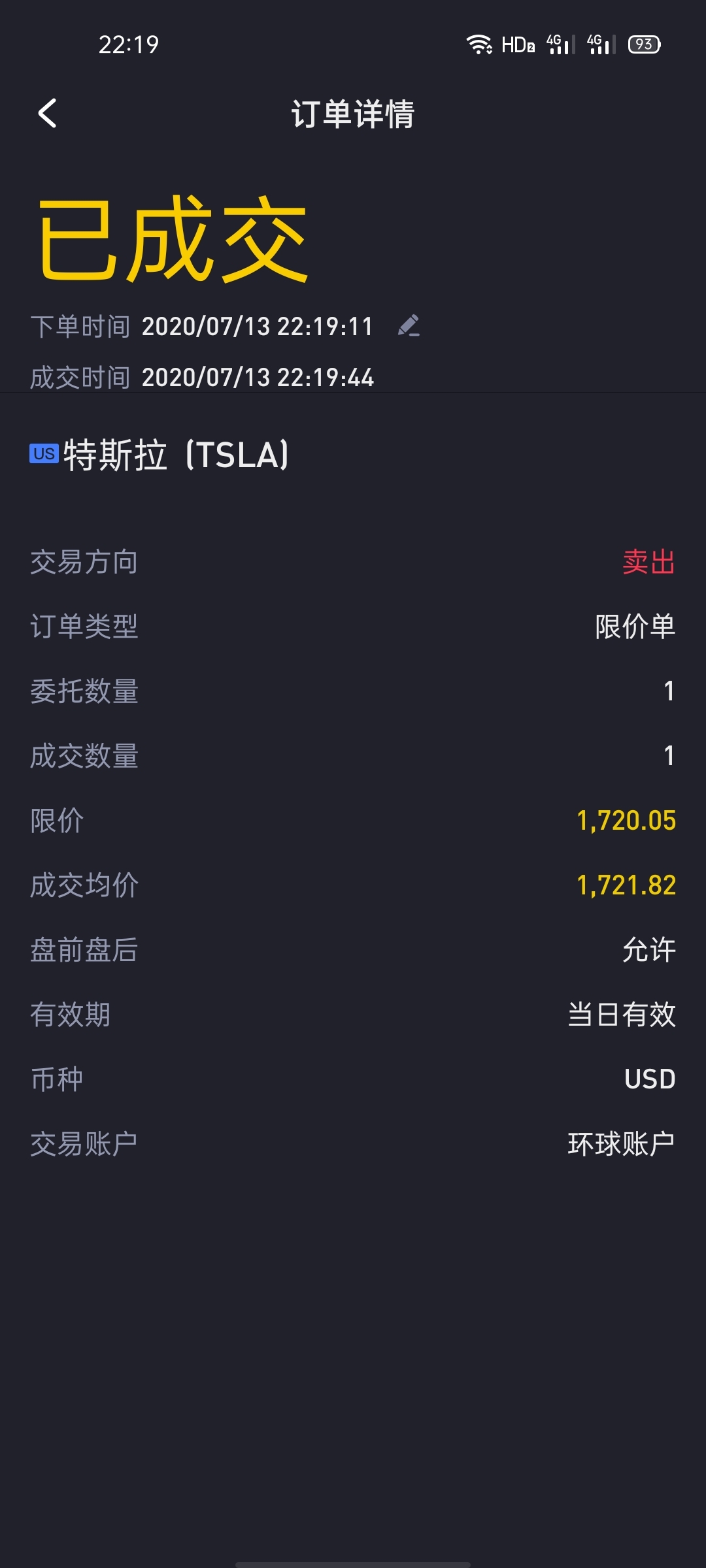The height and width of the screenshot is (1568, 706).
Task: Open the Tesla (TSLA) stock page
Action: tap(160, 455)
